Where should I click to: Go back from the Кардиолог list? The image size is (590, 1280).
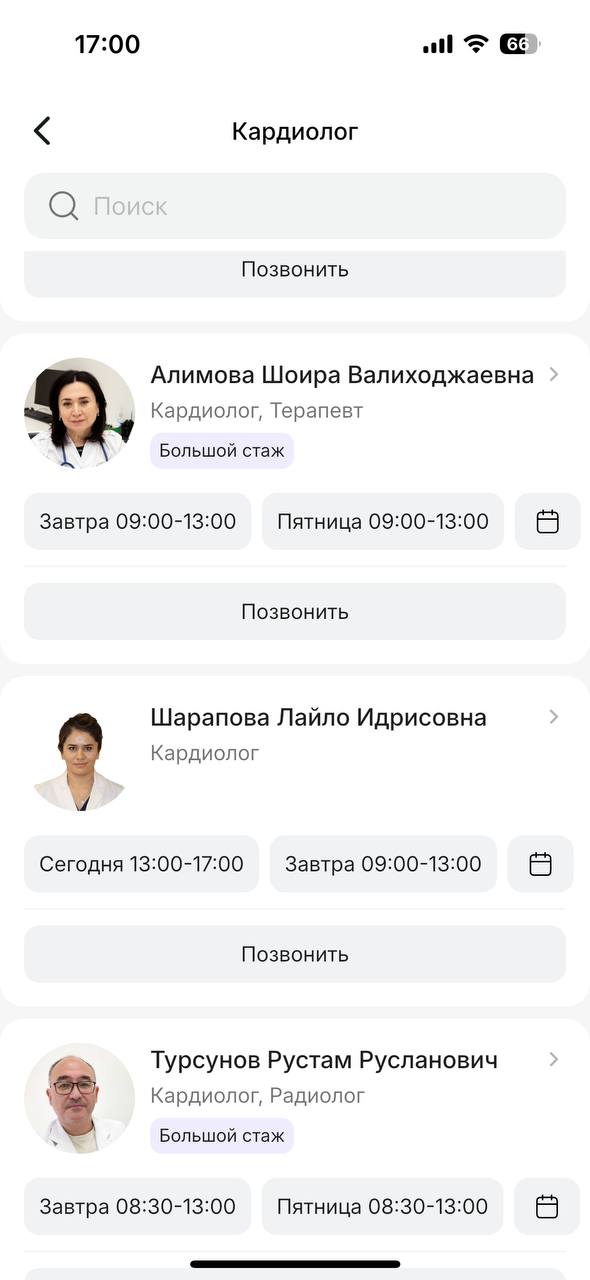(x=42, y=131)
